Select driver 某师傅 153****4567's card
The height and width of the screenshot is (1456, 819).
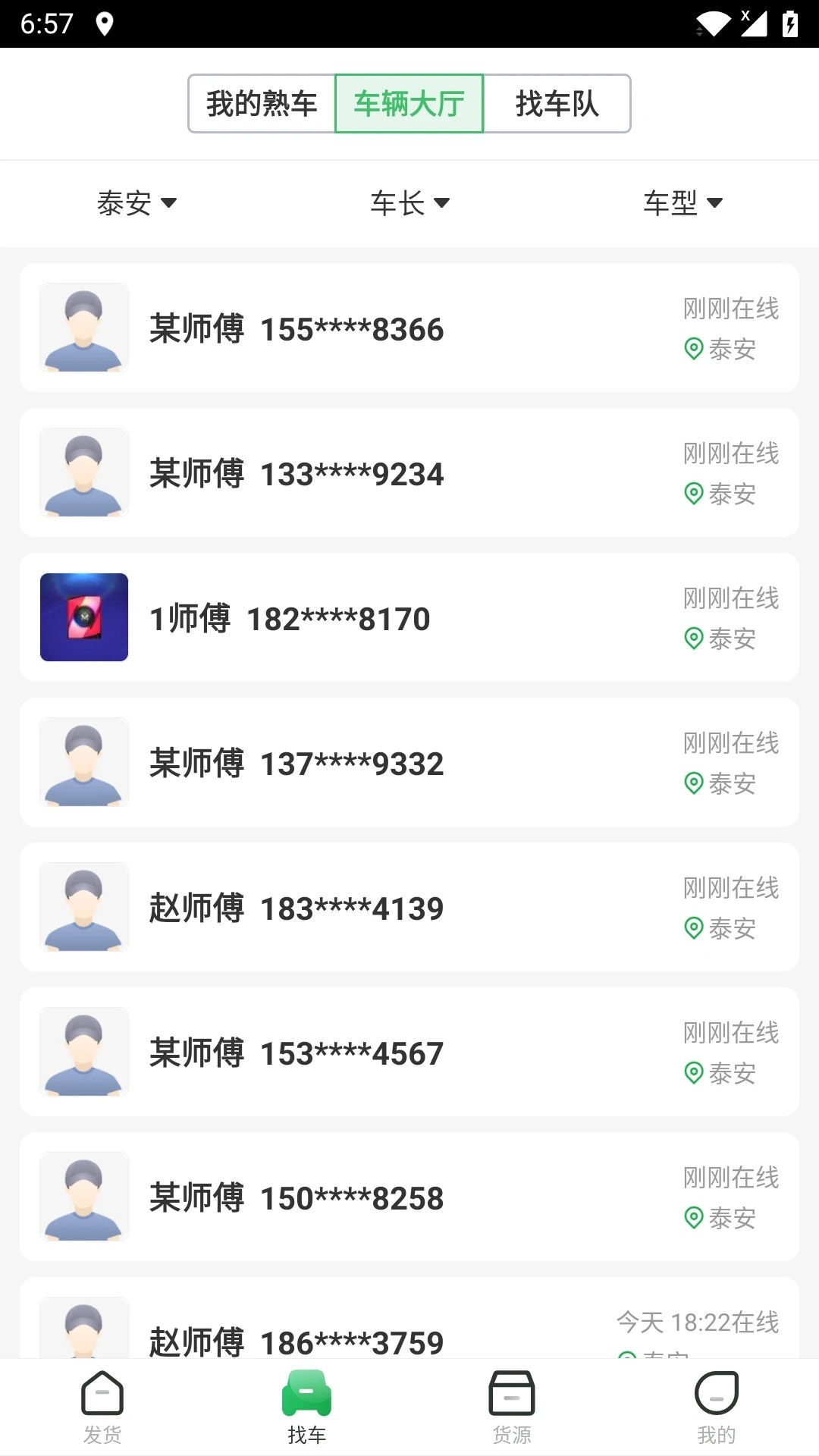click(409, 1052)
